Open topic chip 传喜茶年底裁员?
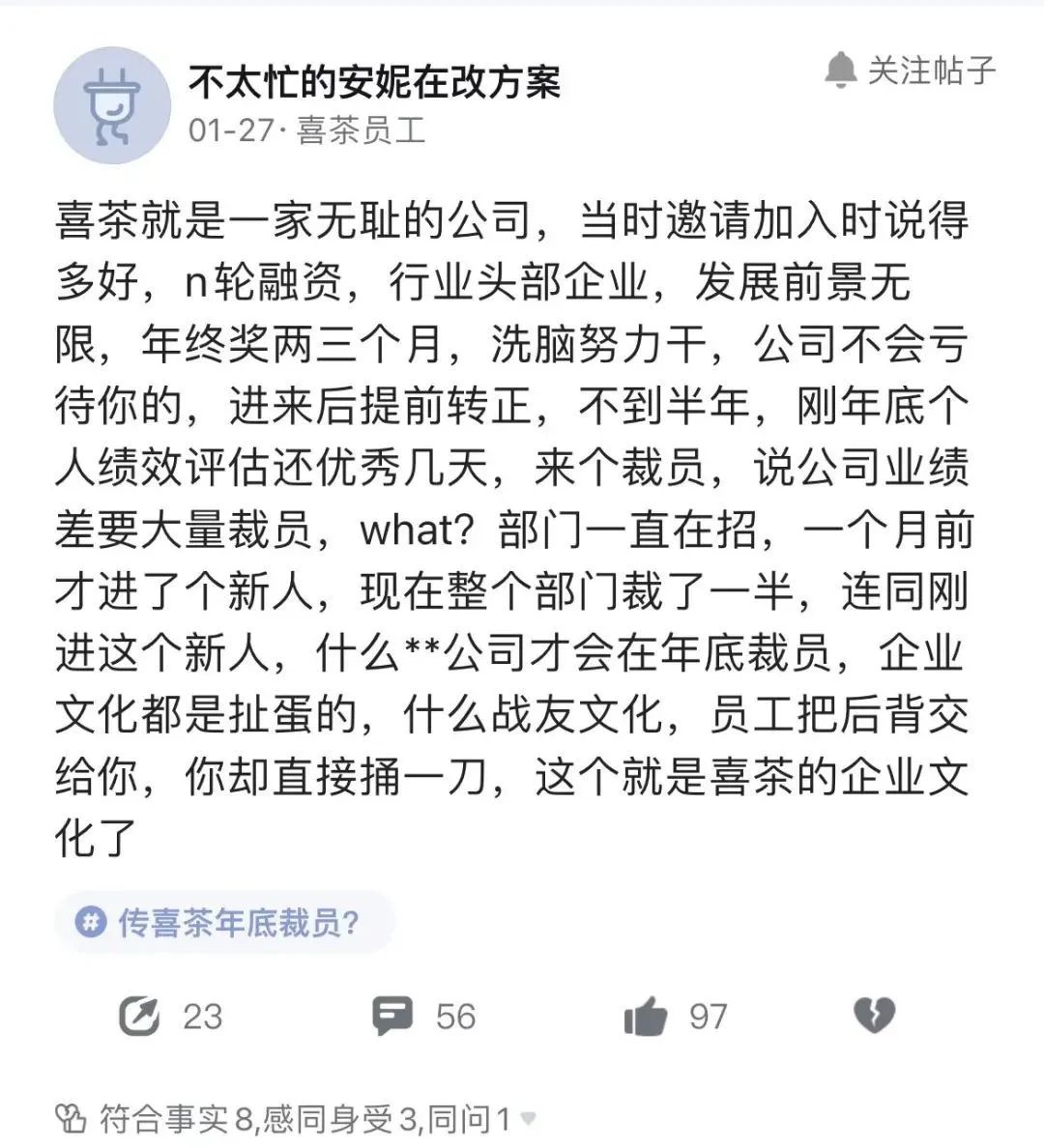This screenshot has height=1148, width=1044. [224, 923]
